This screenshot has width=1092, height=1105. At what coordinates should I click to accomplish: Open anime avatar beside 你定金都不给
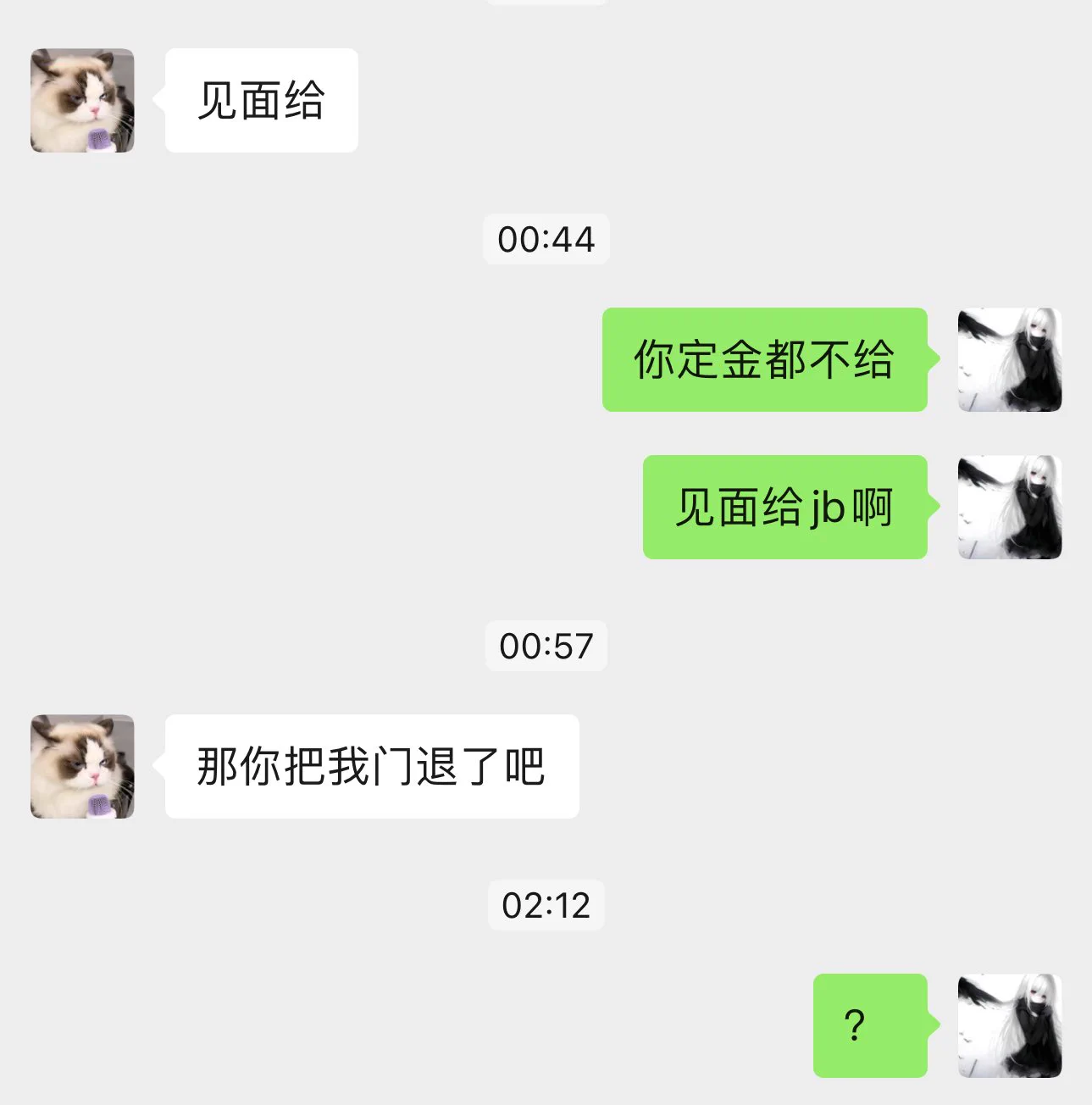coord(1009,360)
